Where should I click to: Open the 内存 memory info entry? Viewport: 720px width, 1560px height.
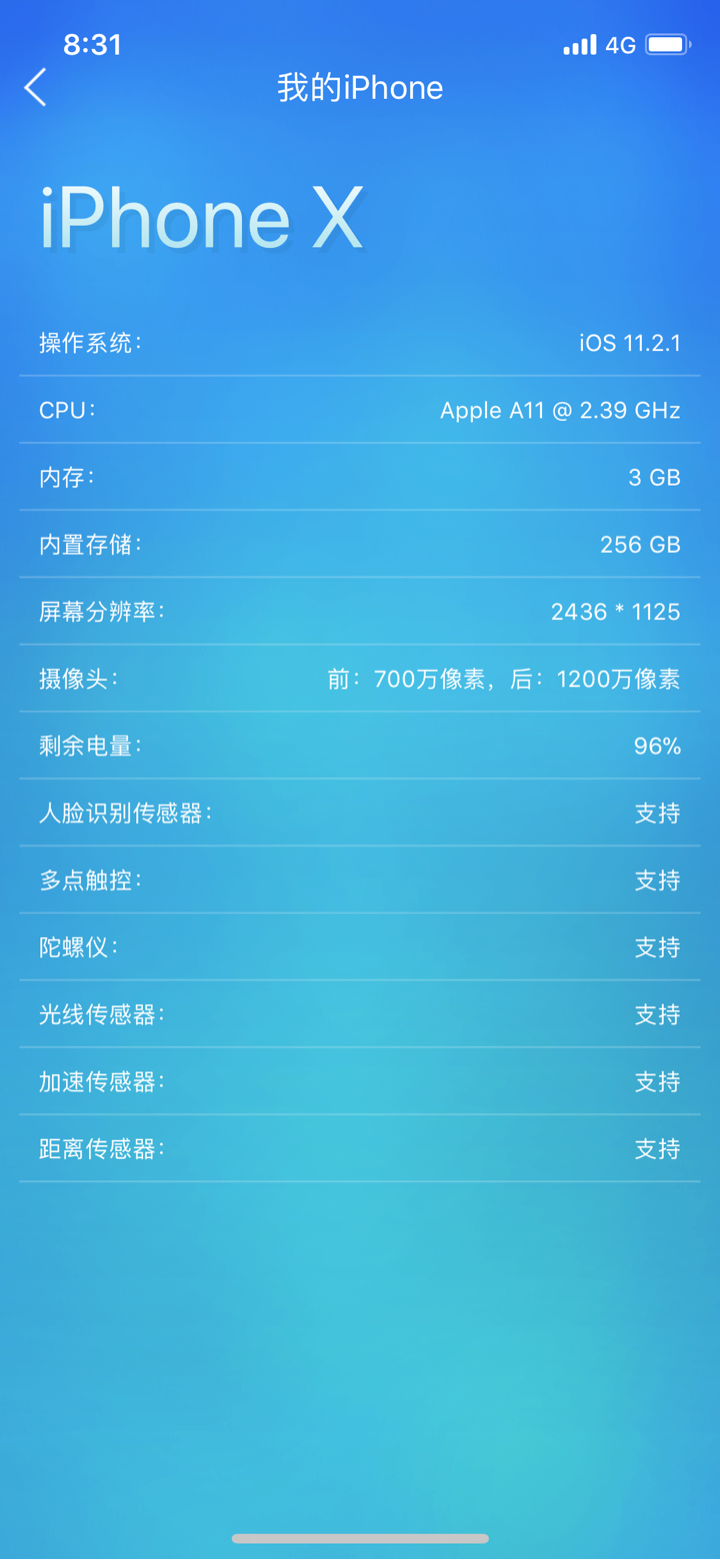point(360,477)
